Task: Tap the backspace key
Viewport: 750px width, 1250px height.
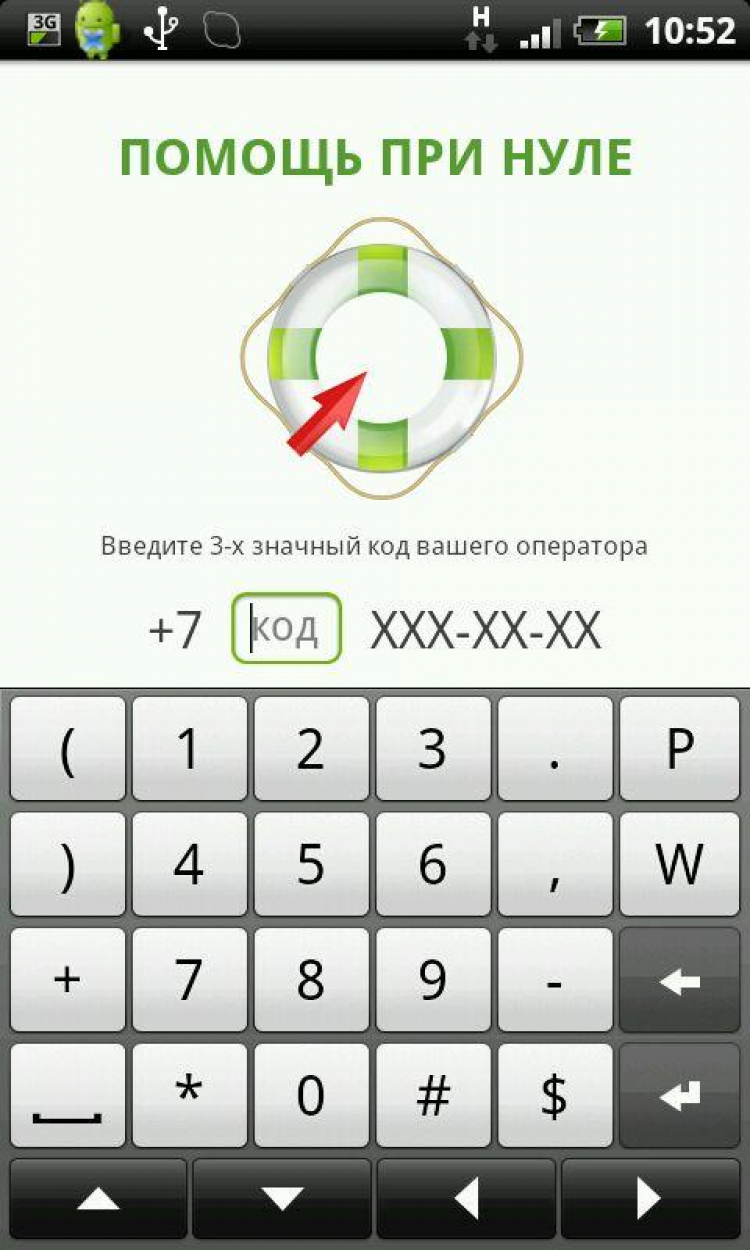Action: coord(678,981)
